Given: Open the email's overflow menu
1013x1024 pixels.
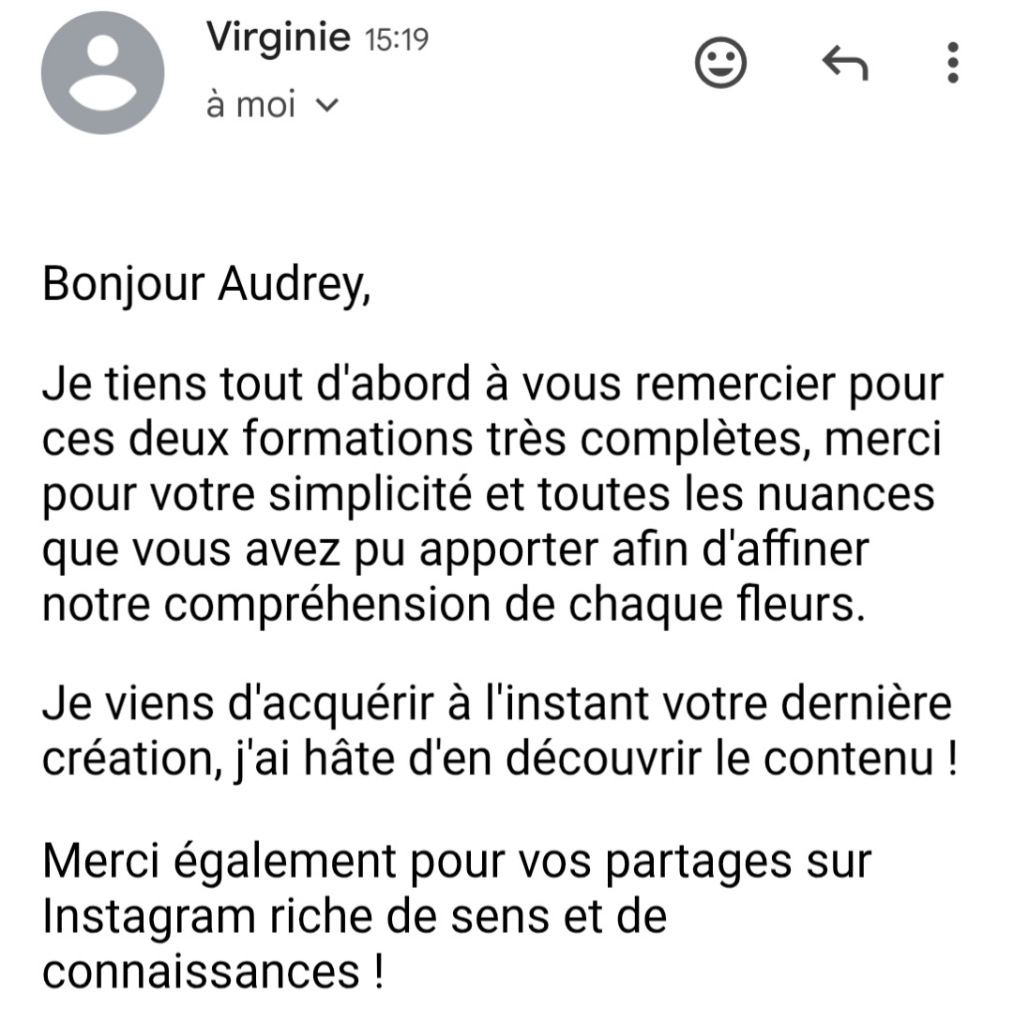Looking at the screenshot, I should click(x=952, y=64).
